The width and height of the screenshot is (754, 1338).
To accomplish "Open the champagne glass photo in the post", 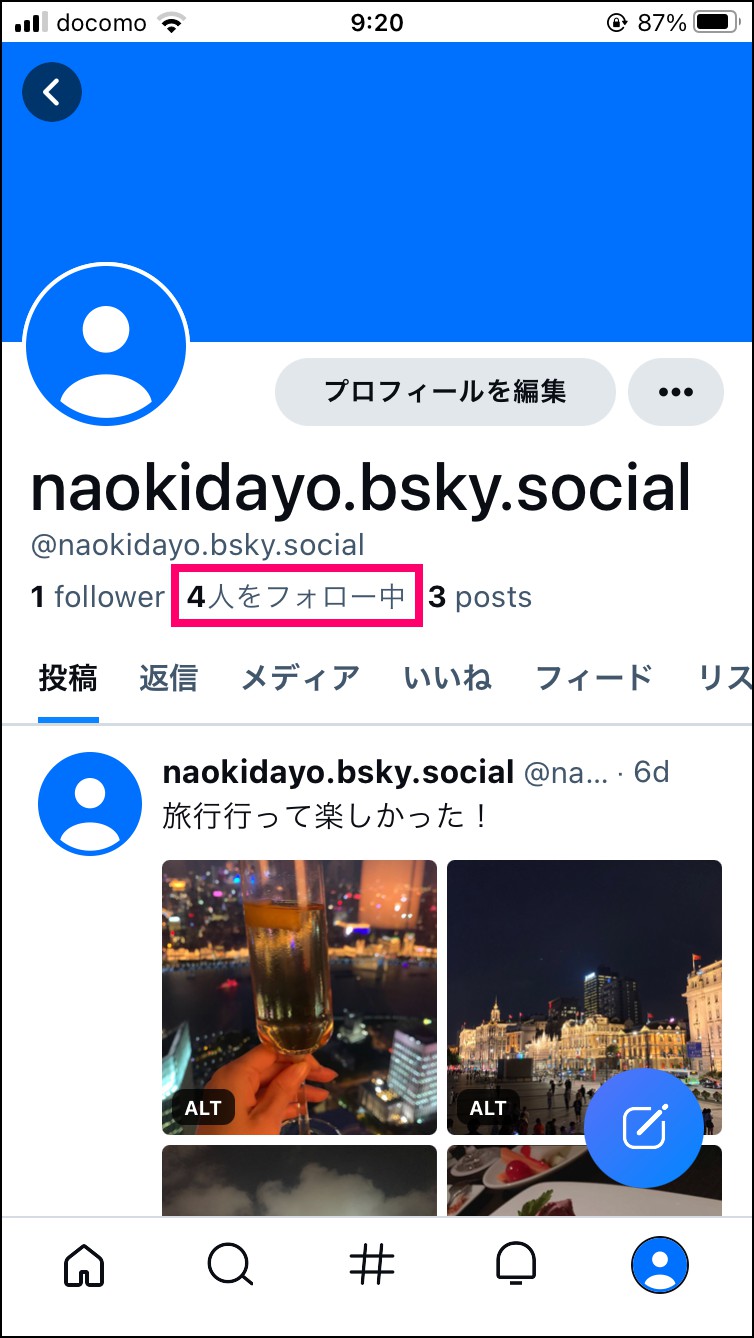I will (299, 997).
